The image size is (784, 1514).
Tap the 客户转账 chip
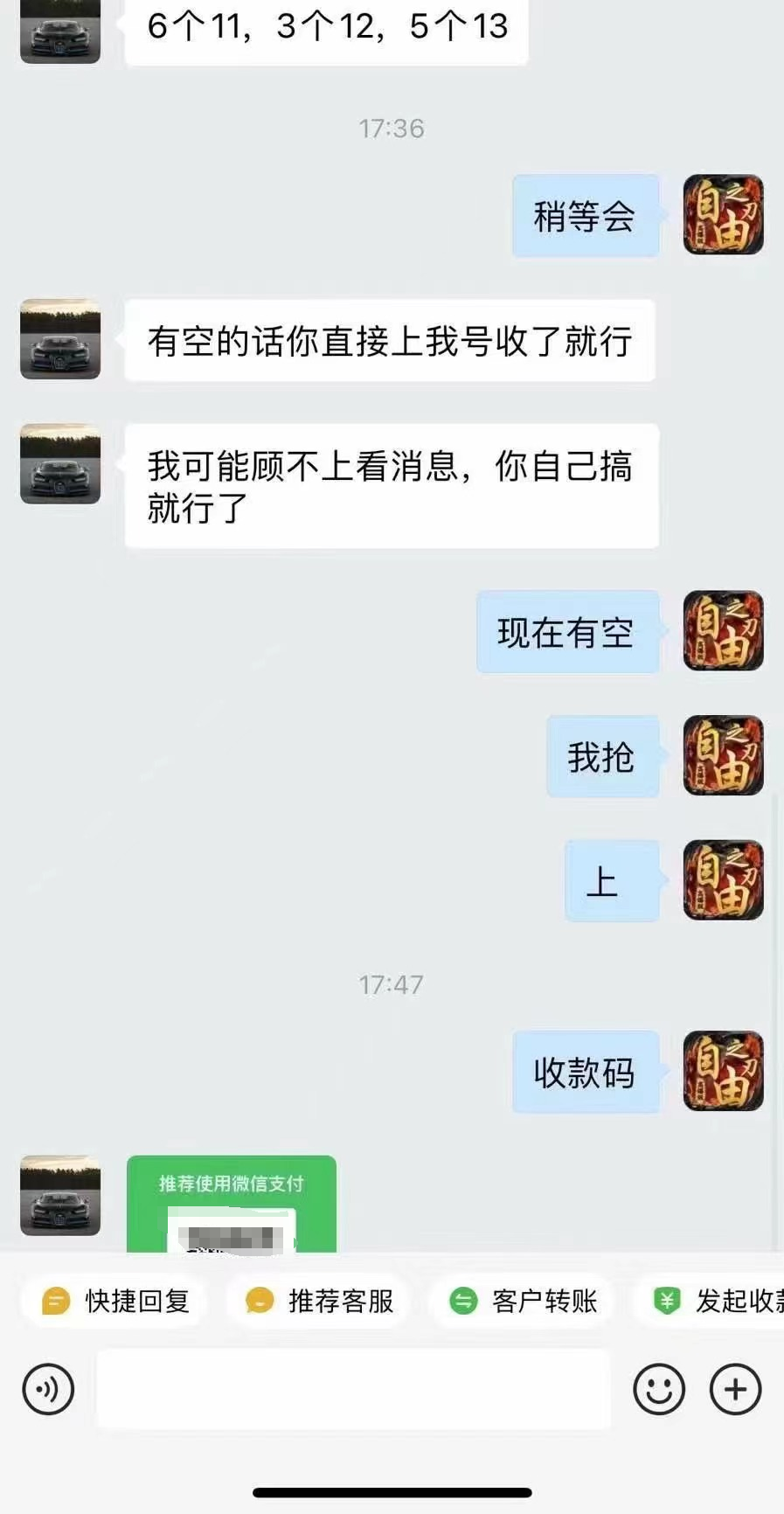pyautogui.click(x=523, y=1302)
